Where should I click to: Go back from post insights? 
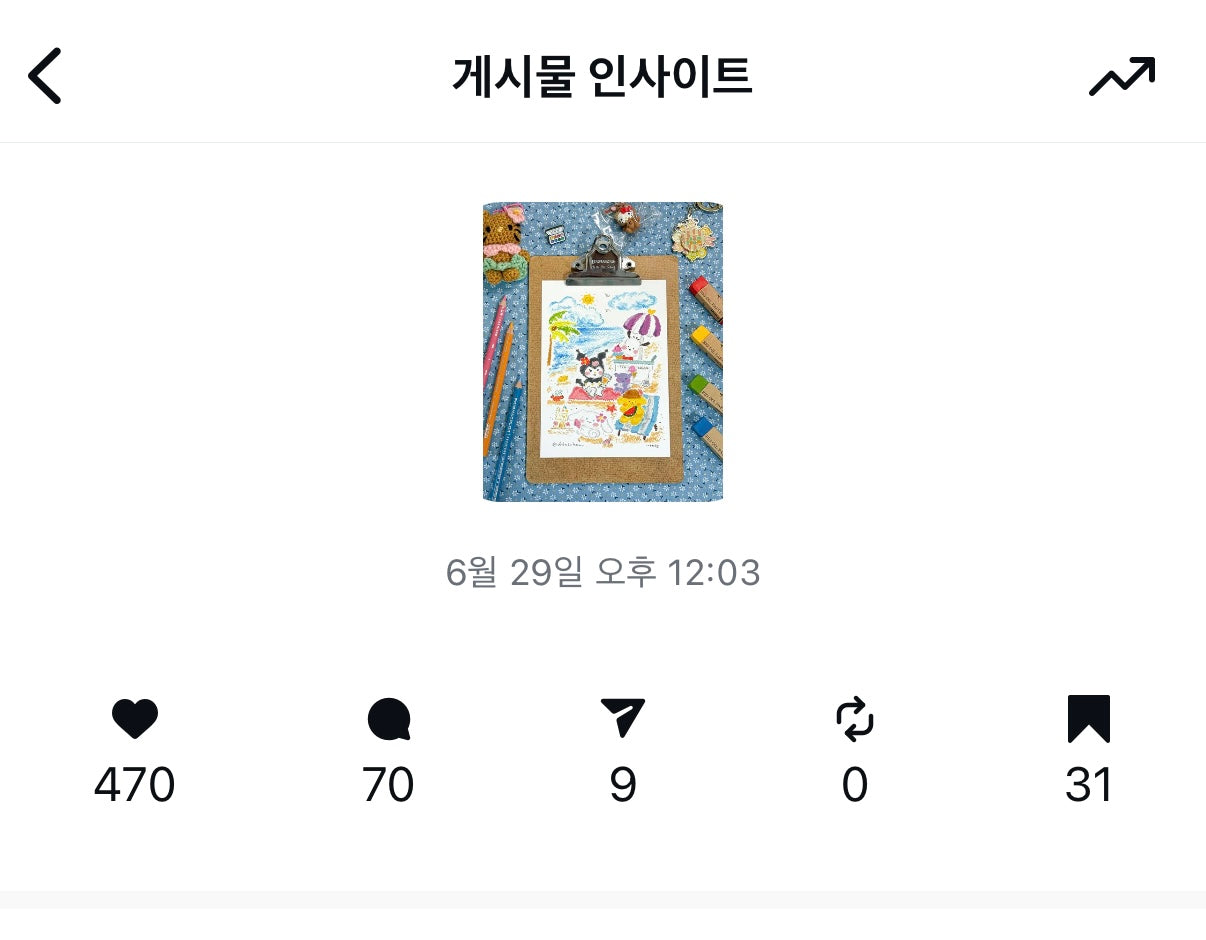[x=45, y=76]
